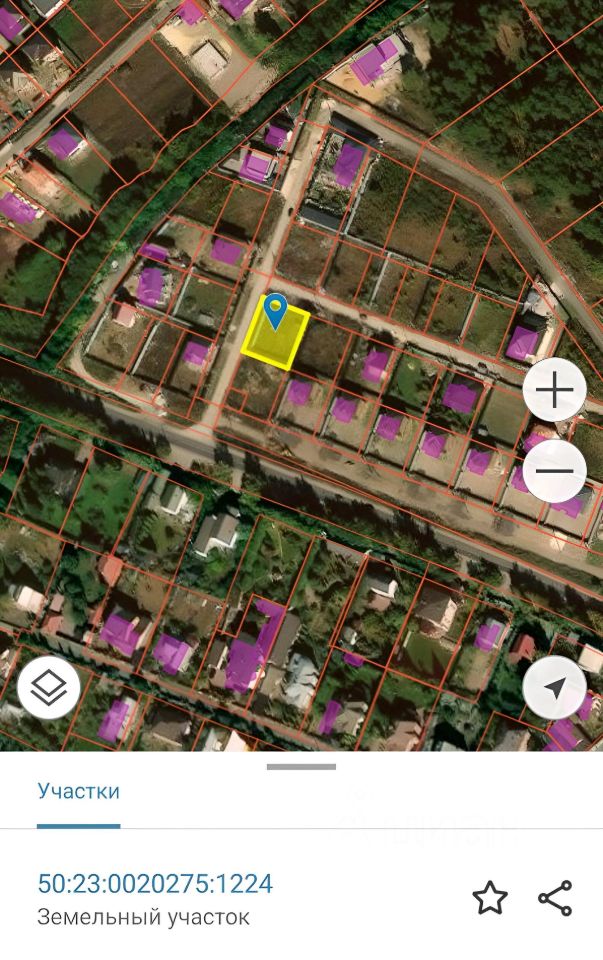Screen dimensions: 603x960
Task: Add parcel 50:23:0020275:1224 to favorites
Action: [490, 898]
